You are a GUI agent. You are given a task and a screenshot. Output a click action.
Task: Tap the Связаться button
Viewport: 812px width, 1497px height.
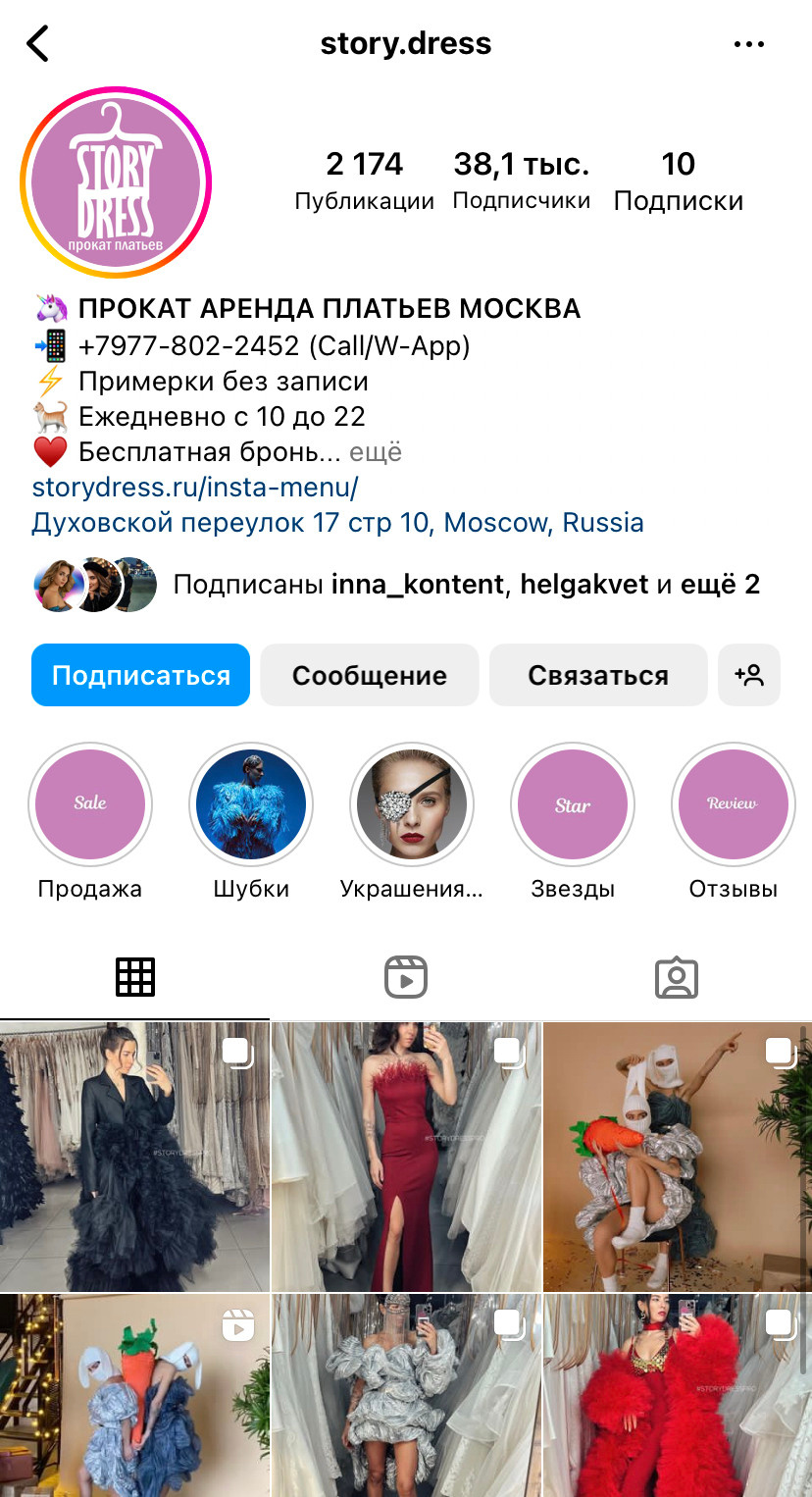click(x=597, y=675)
